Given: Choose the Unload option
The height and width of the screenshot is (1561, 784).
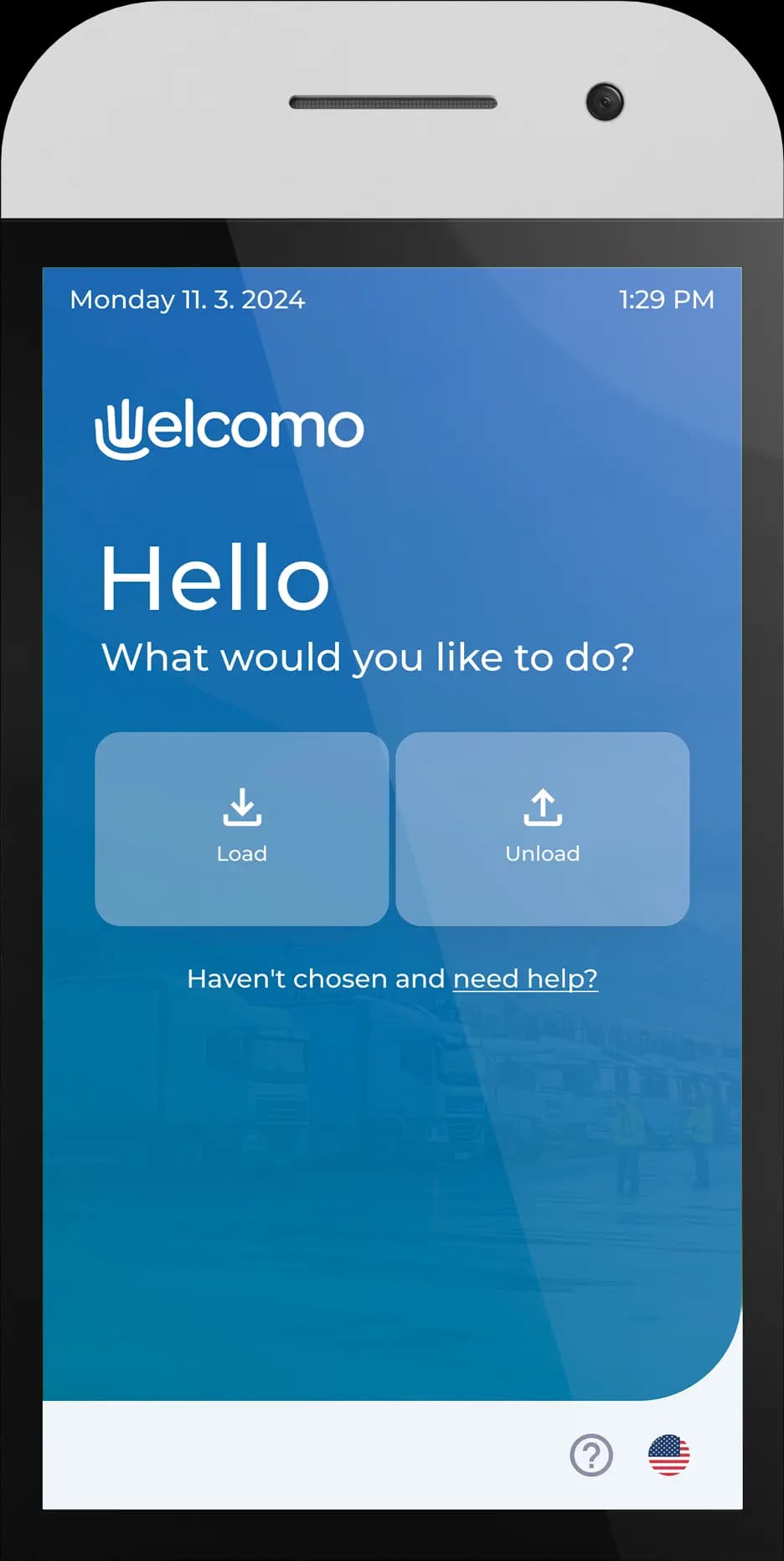Looking at the screenshot, I should tap(542, 828).
